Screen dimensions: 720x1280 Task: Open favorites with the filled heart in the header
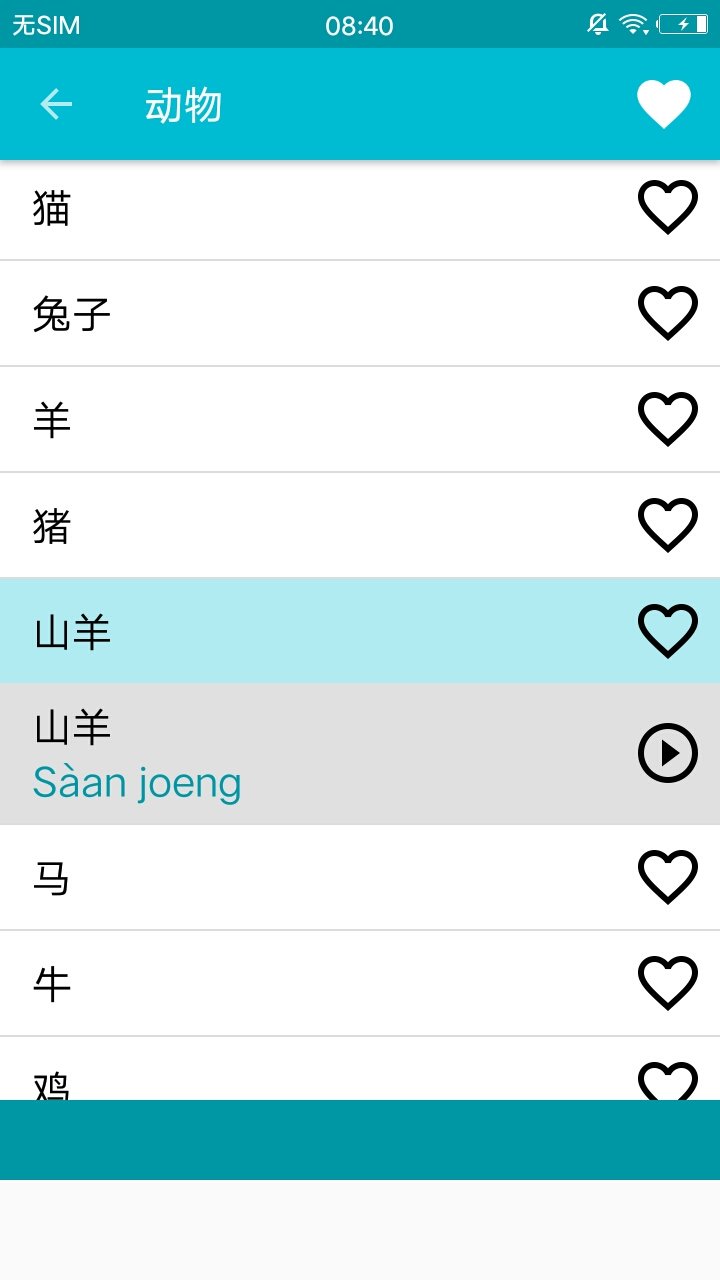tap(665, 104)
